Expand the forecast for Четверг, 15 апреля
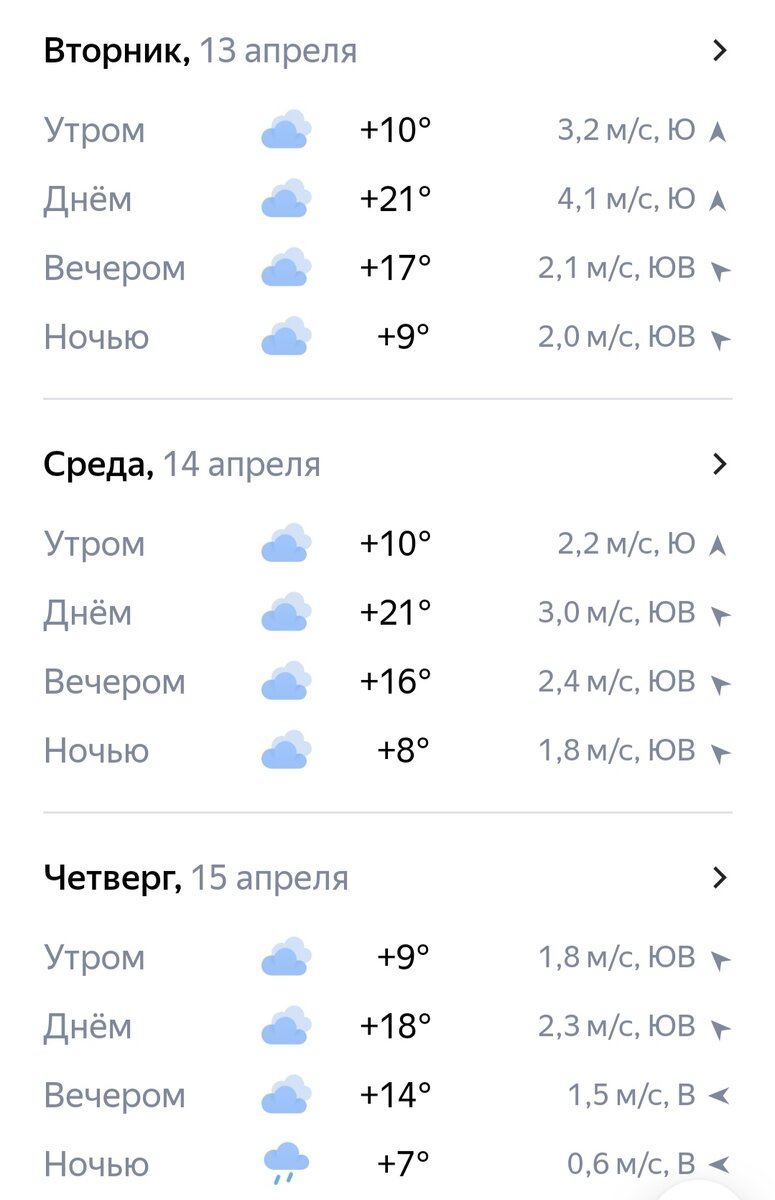Viewport: 775px width, 1200px height. click(x=719, y=877)
